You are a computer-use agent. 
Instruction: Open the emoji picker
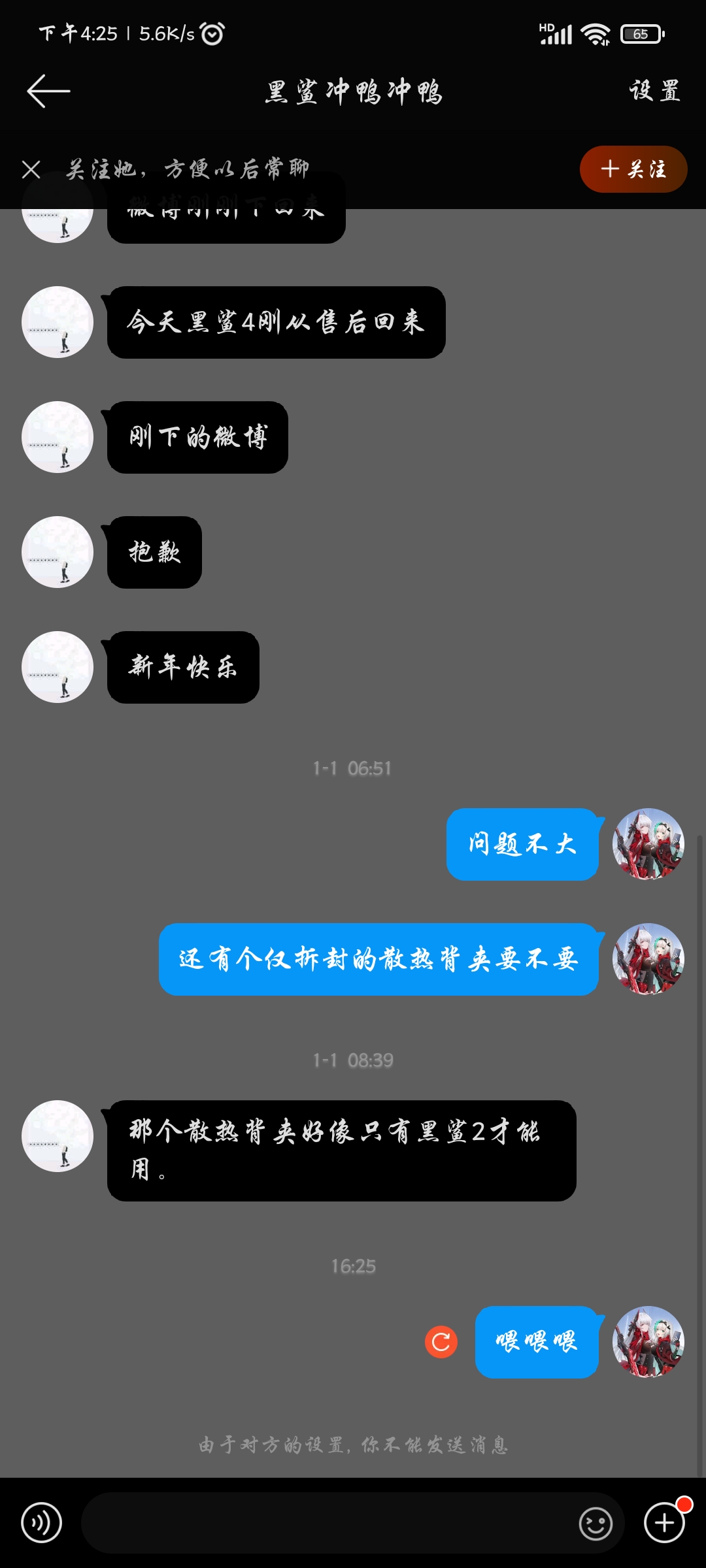596,1524
